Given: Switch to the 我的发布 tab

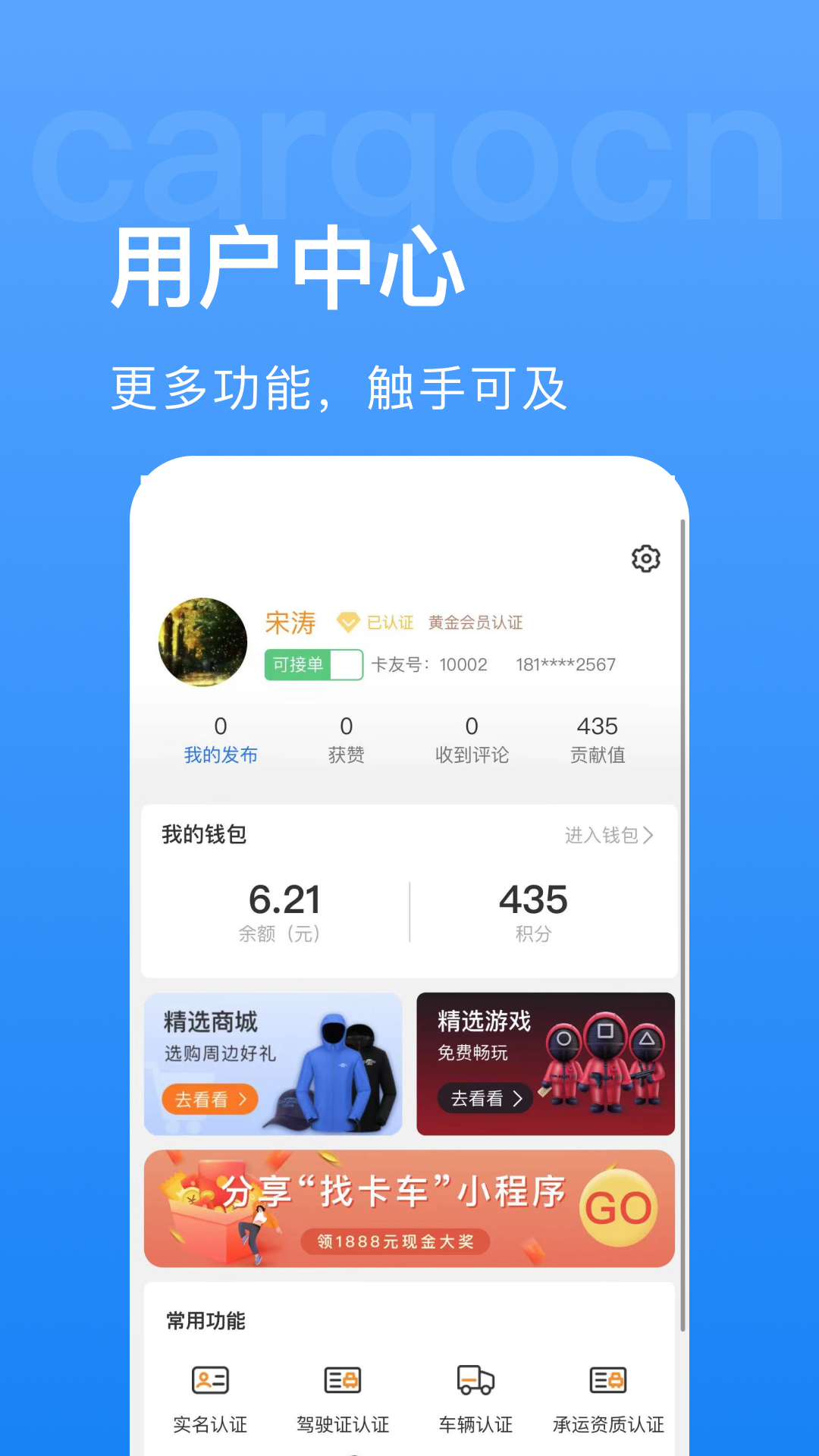Looking at the screenshot, I should (221, 742).
